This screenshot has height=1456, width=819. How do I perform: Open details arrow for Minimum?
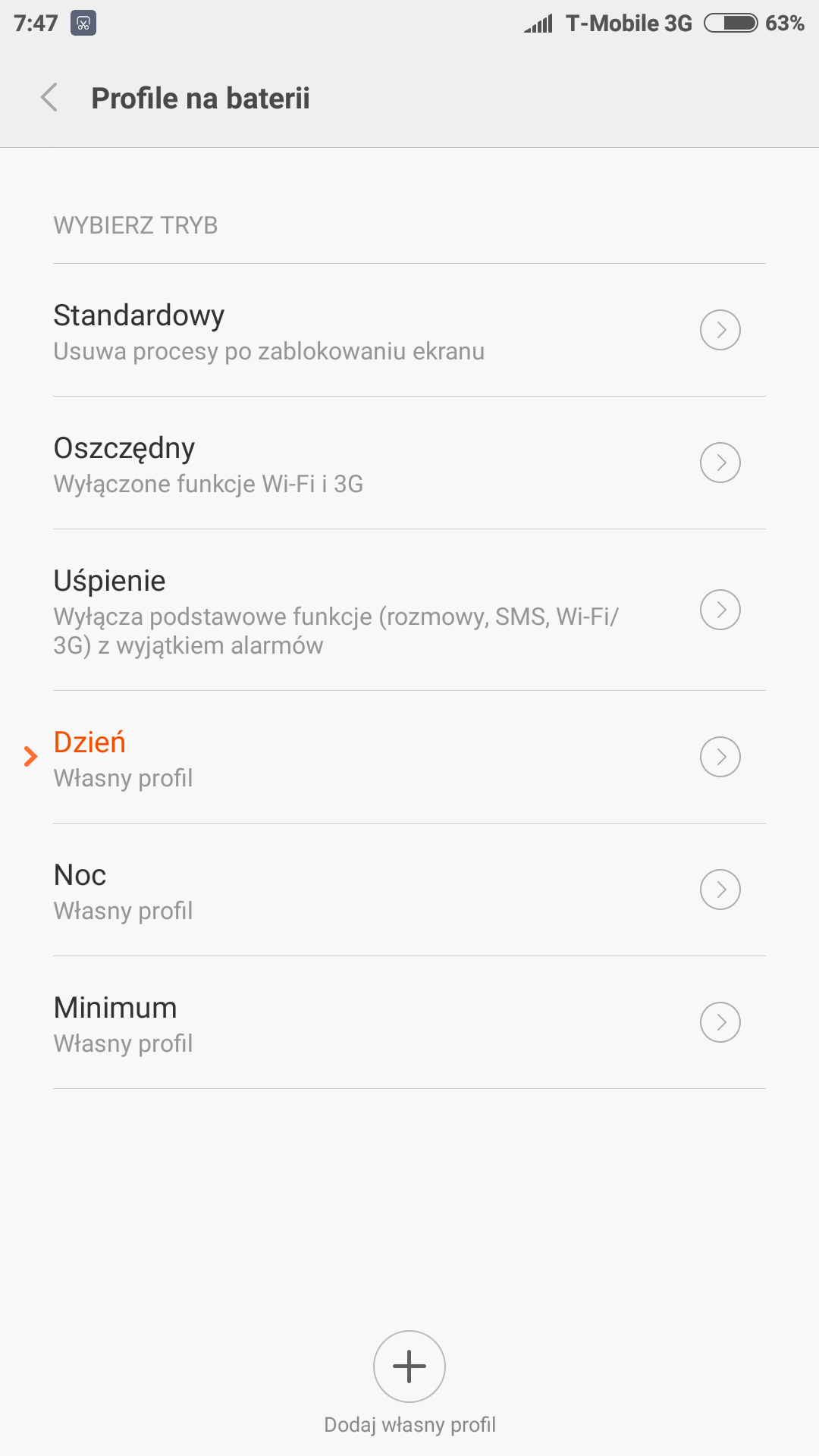coord(720,1022)
